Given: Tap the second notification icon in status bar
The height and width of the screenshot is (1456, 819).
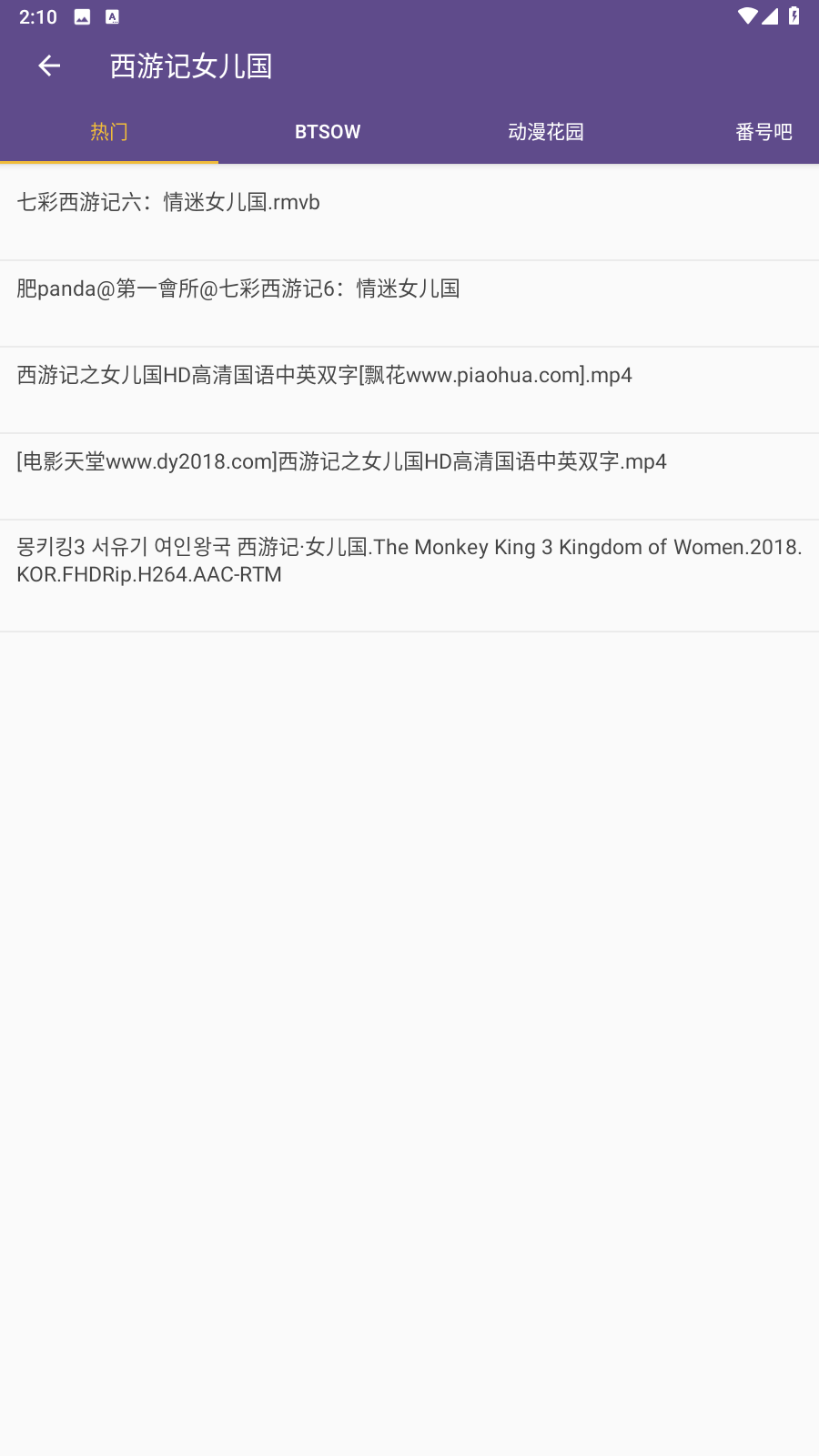Looking at the screenshot, I should 113,15.
